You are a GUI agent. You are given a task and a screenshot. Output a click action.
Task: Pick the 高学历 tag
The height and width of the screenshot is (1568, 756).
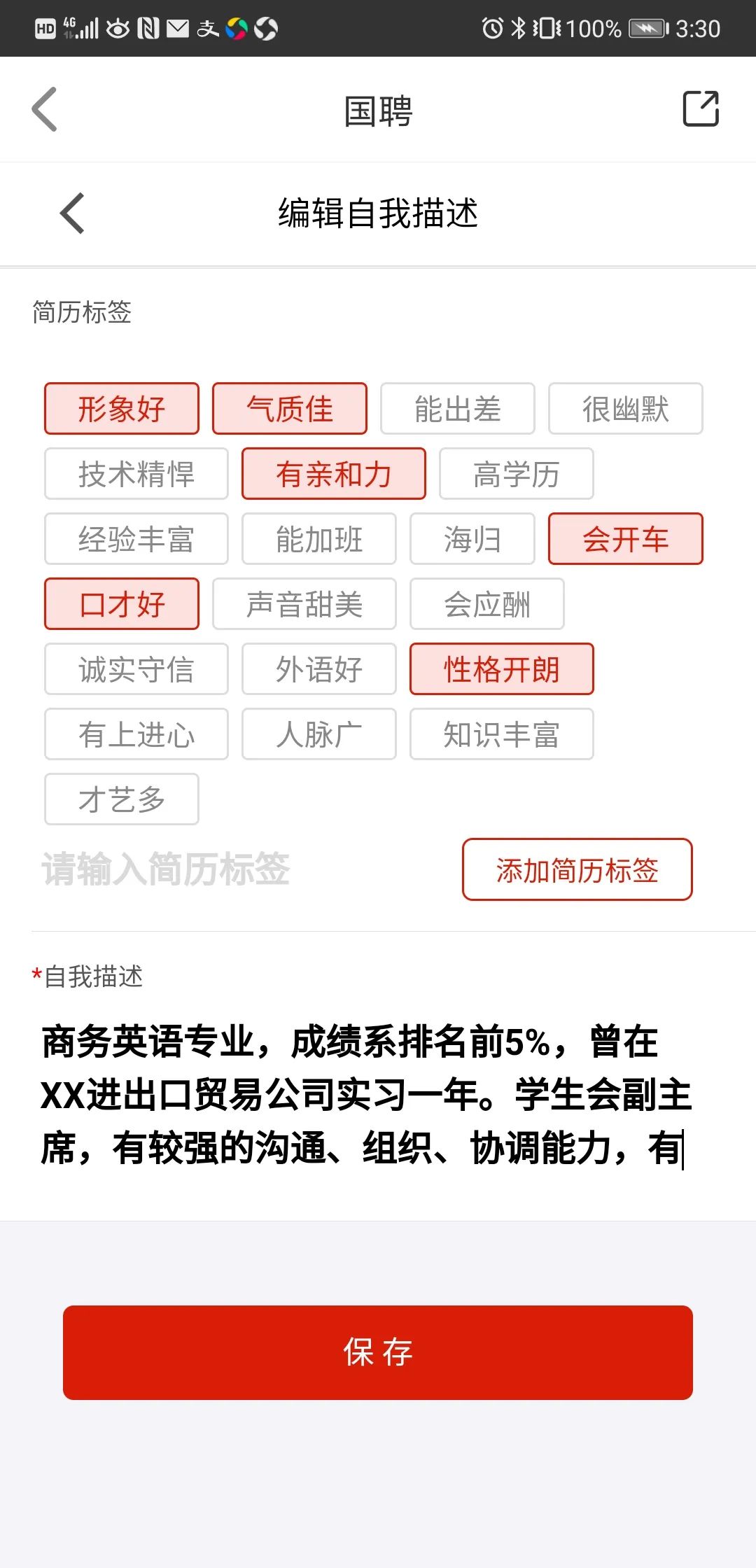(517, 473)
